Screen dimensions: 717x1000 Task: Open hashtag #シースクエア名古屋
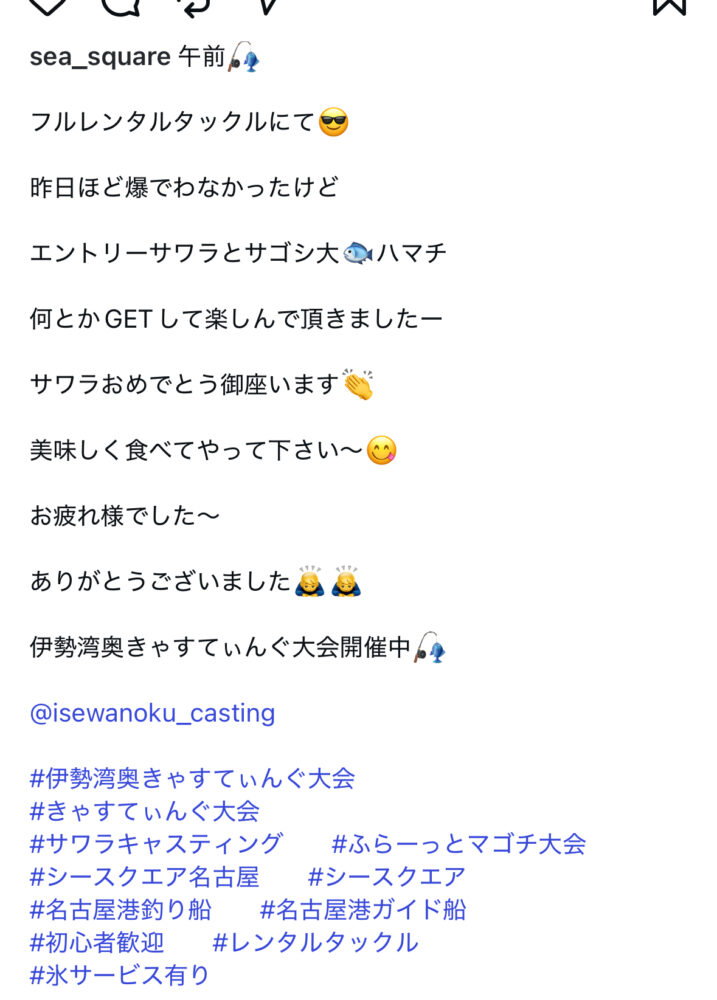click(x=144, y=877)
